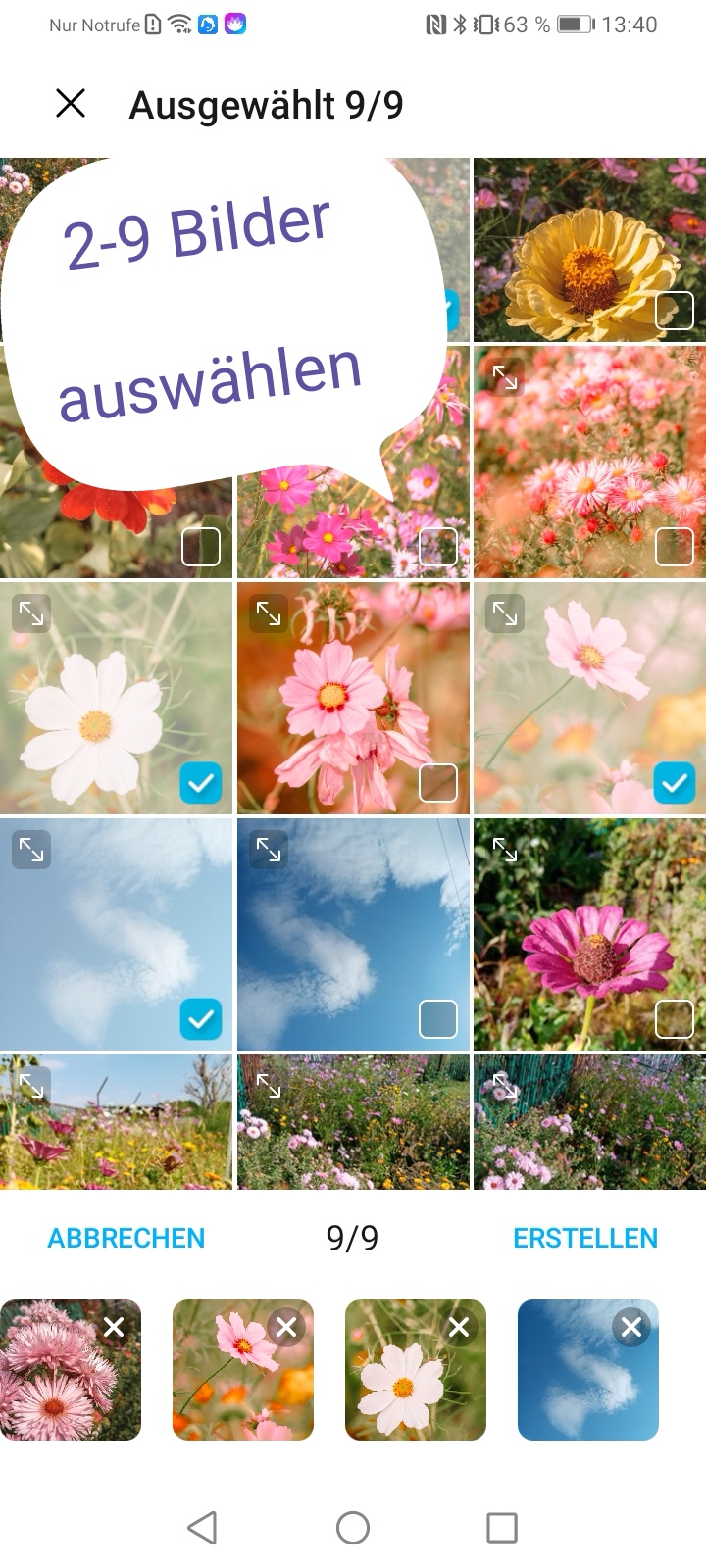Viewport: 706px width, 1568px height.
Task: Select the yellow zinnia photo's checkbox
Action: tap(674, 311)
